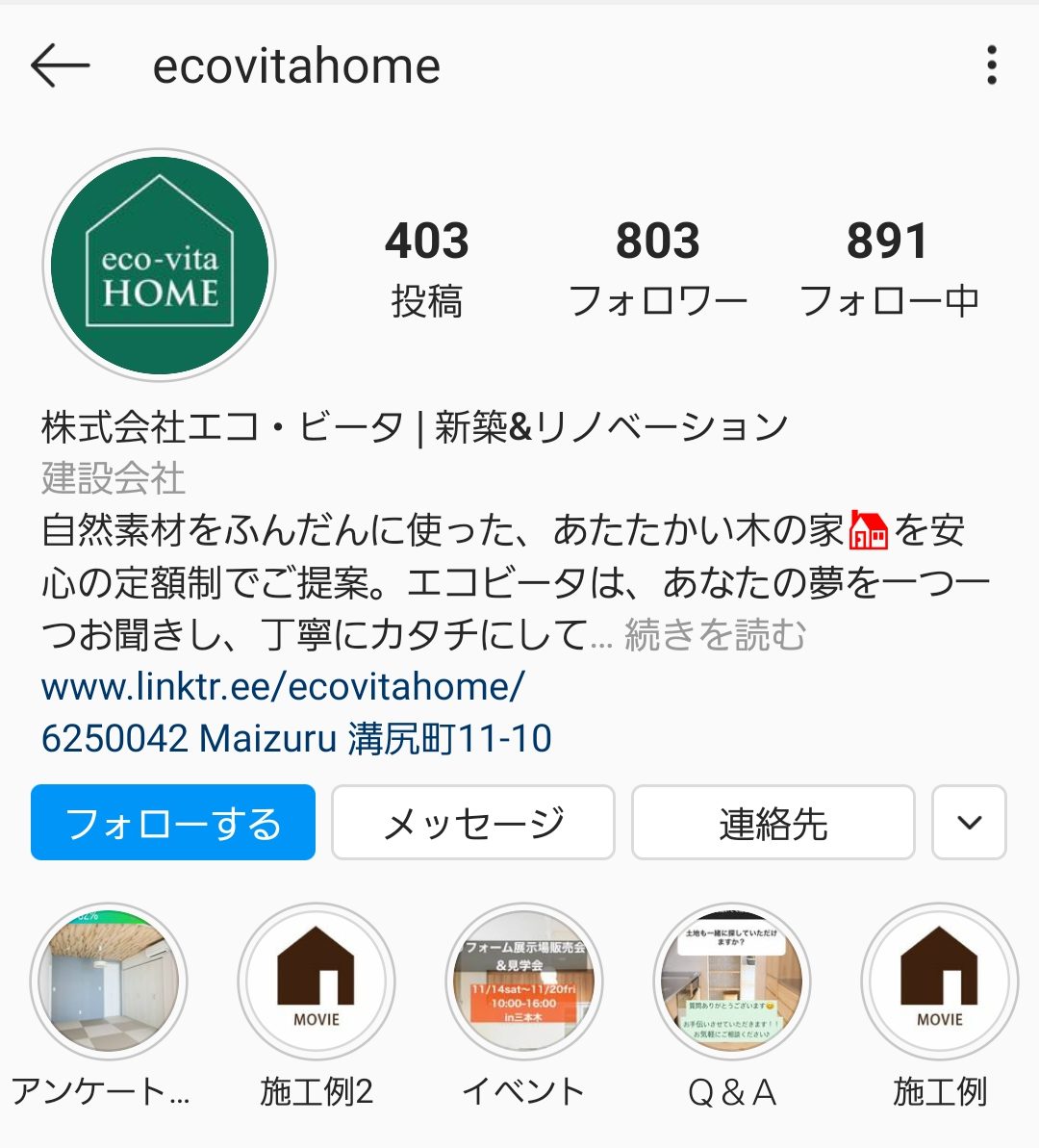The height and width of the screenshot is (1148, 1039).
Task: Open the three-dot overflow menu
Action: (x=991, y=65)
